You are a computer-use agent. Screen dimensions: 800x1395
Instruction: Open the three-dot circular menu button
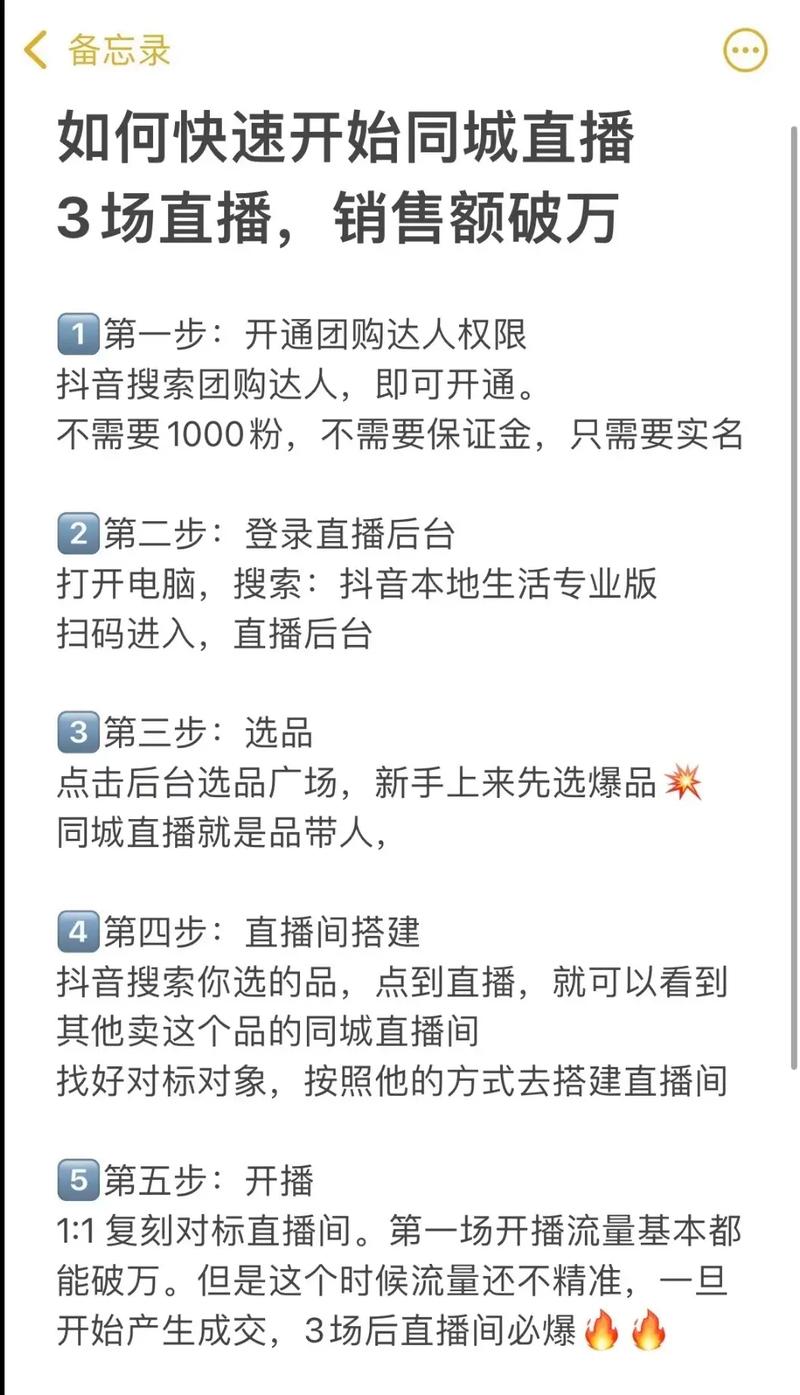(746, 50)
